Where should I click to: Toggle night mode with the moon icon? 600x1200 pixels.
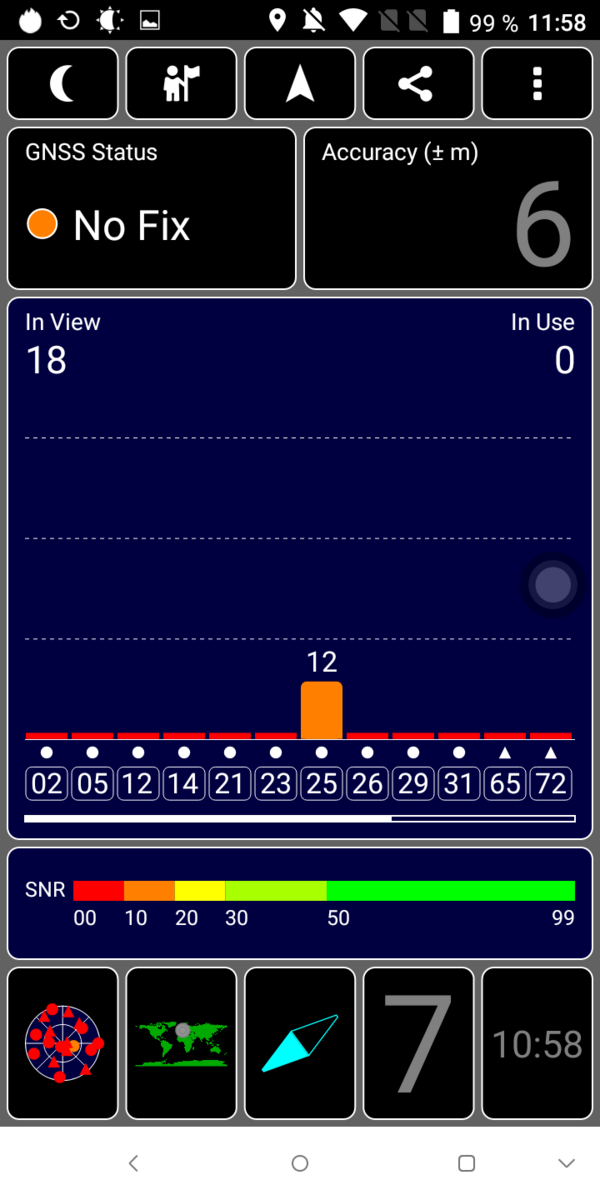coord(62,84)
